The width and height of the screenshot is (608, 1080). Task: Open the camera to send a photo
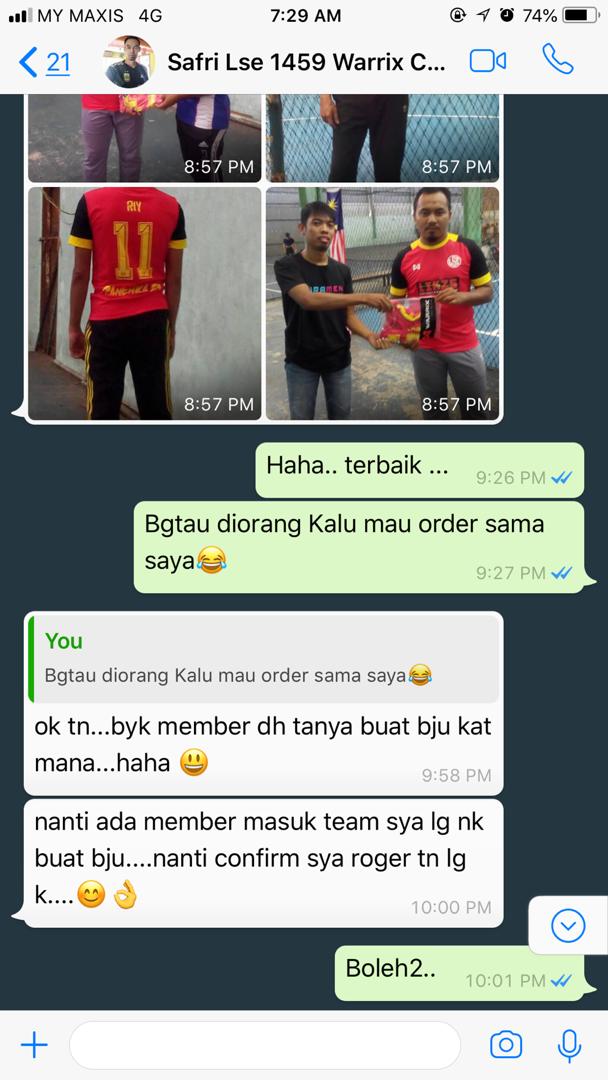point(506,1046)
